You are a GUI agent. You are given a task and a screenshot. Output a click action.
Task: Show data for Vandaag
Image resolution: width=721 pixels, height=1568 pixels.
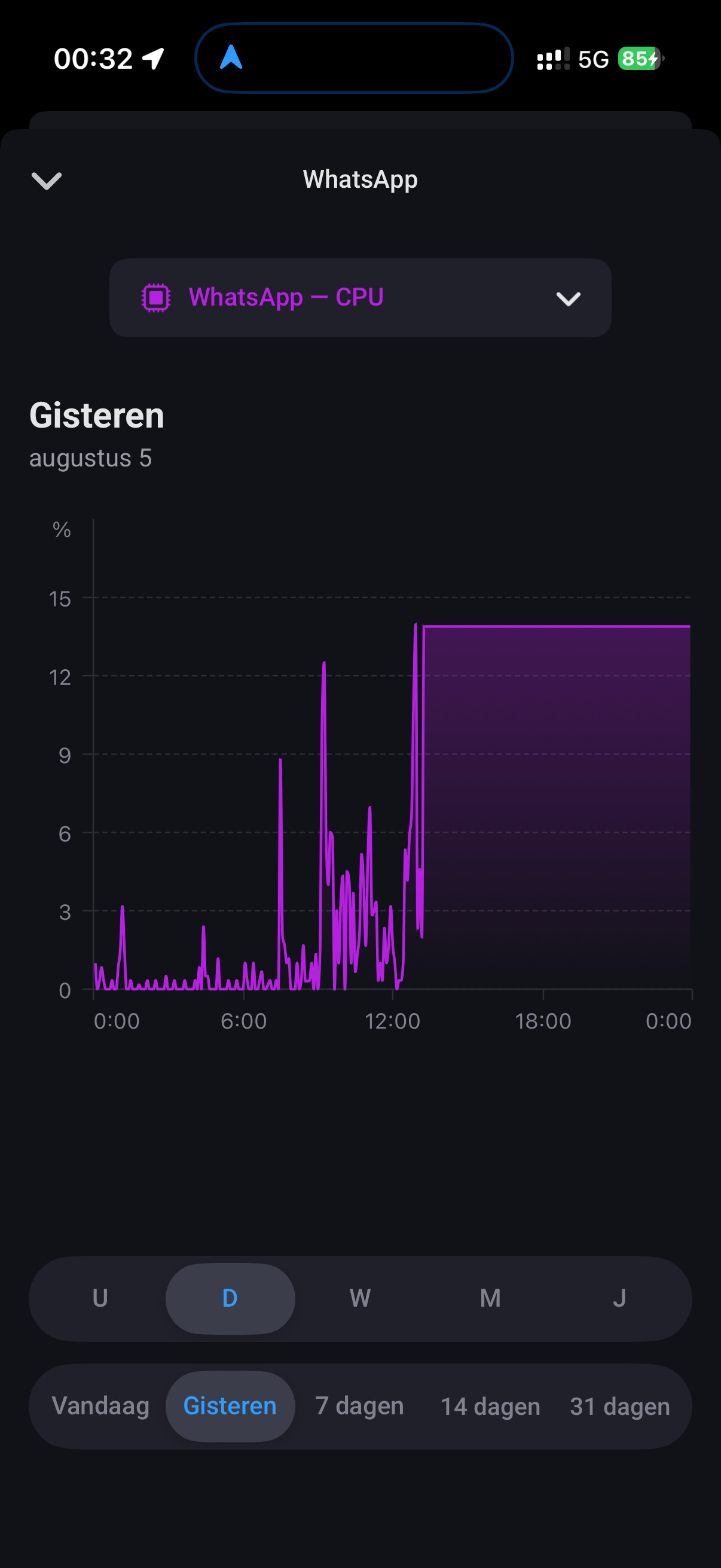tap(100, 1406)
